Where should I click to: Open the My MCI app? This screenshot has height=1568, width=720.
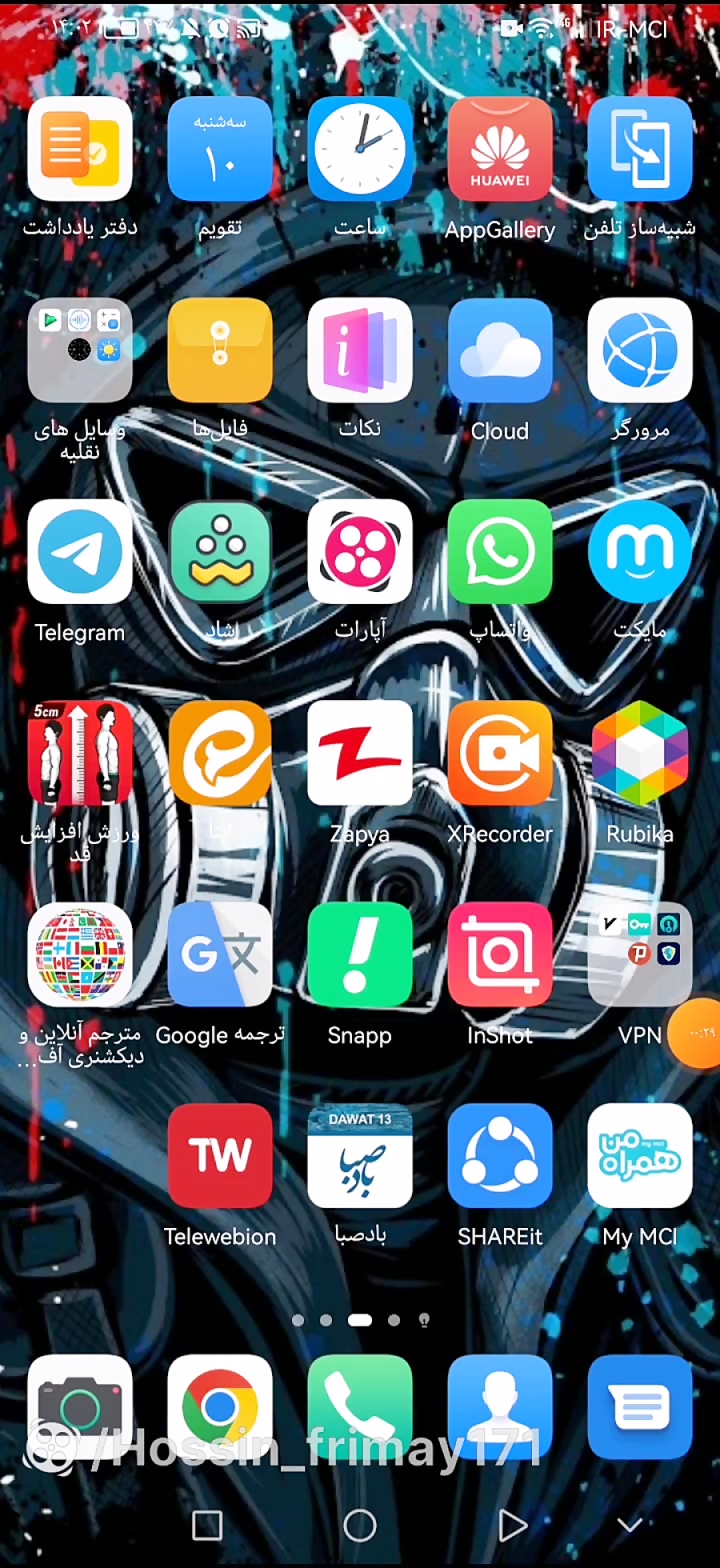[x=640, y=1156]
